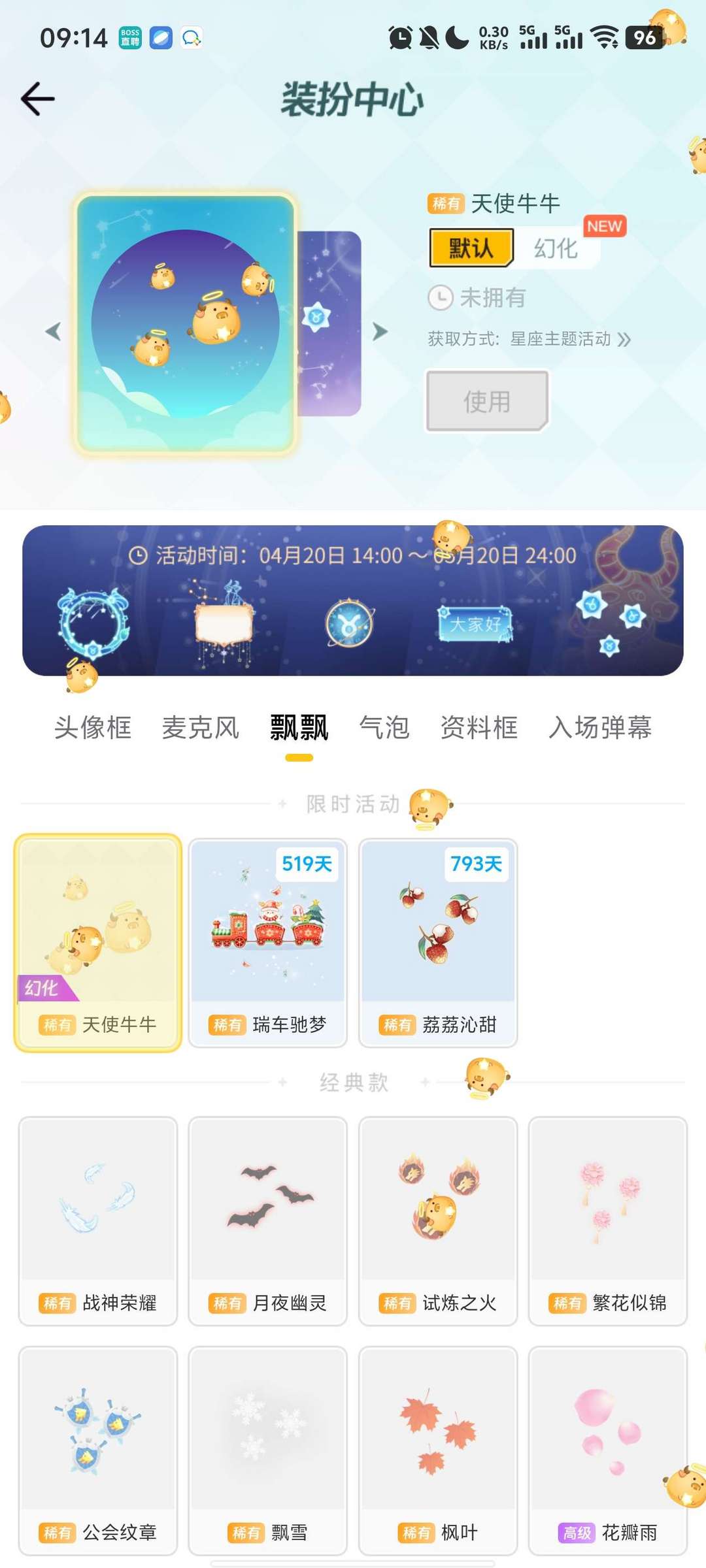706x1568 pixels.
Task: Switch to the 气泡 tab
Action: coord(384,727)
